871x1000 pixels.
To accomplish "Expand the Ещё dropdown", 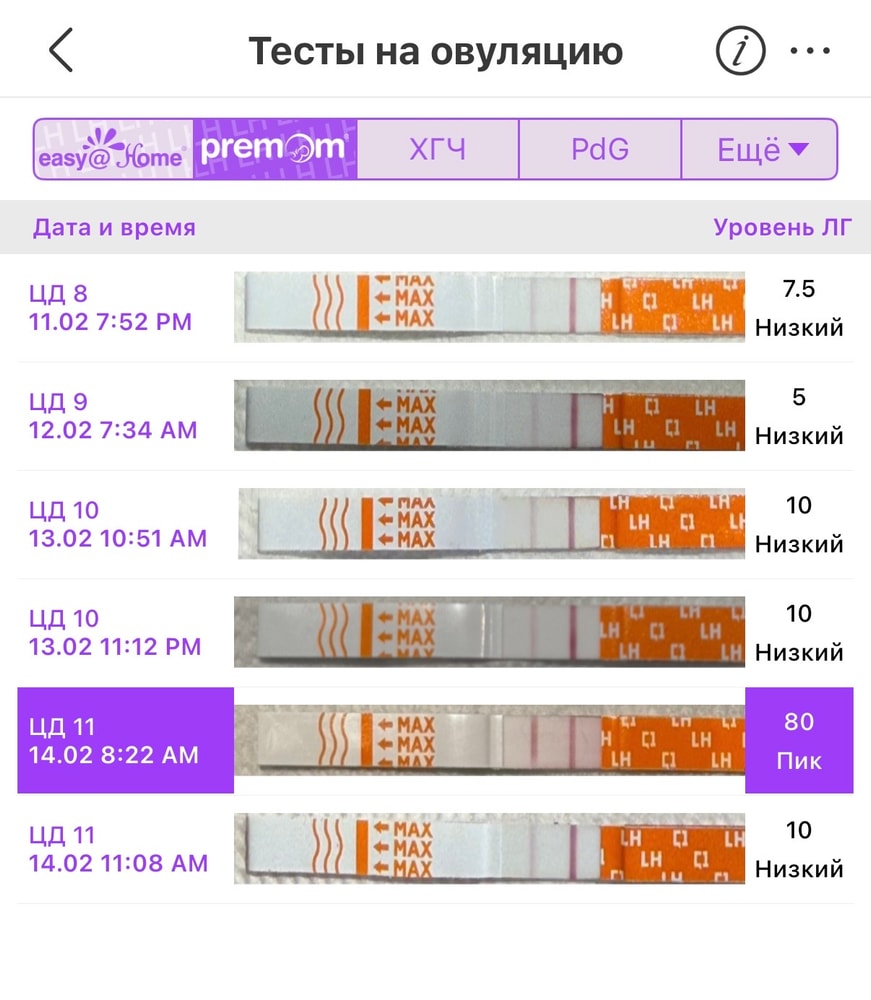I will point(759,149).
